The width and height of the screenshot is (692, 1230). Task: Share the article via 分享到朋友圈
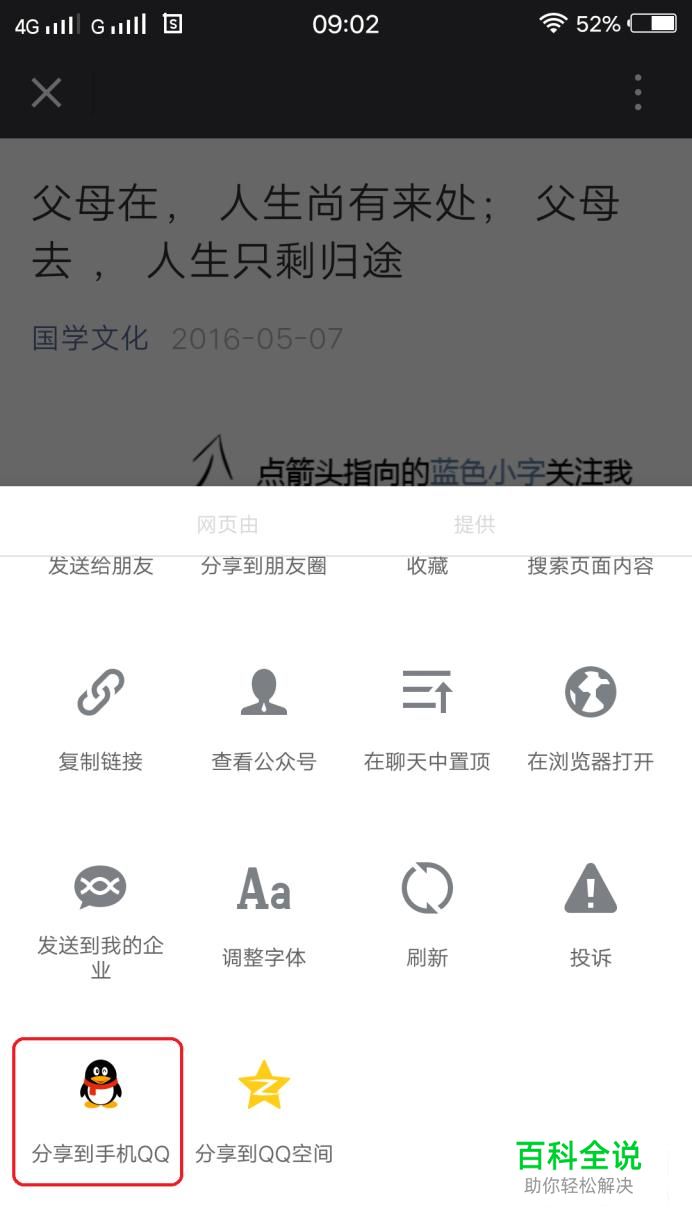tap(264, 566)
